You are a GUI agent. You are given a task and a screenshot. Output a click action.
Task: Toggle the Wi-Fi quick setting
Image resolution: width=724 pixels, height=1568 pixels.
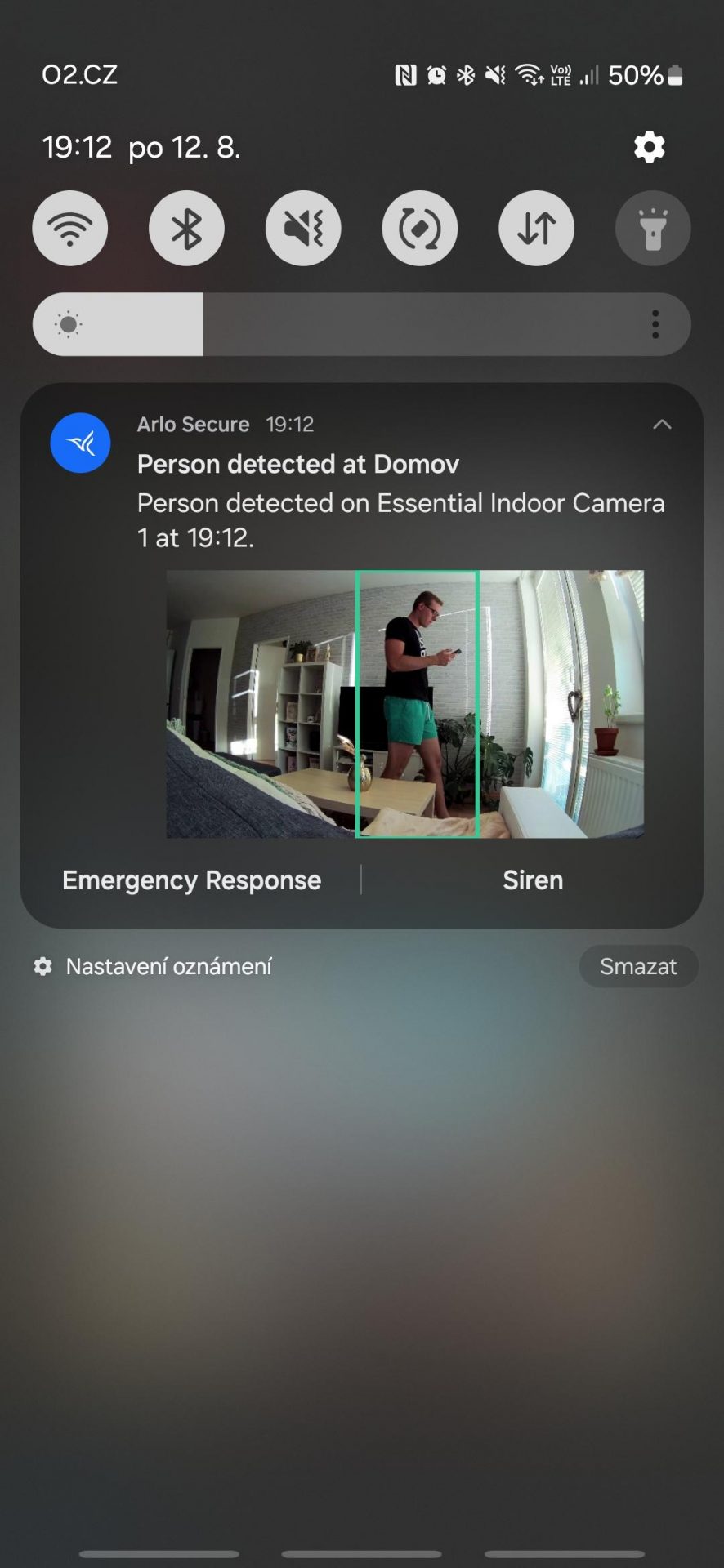pos(70,228)
